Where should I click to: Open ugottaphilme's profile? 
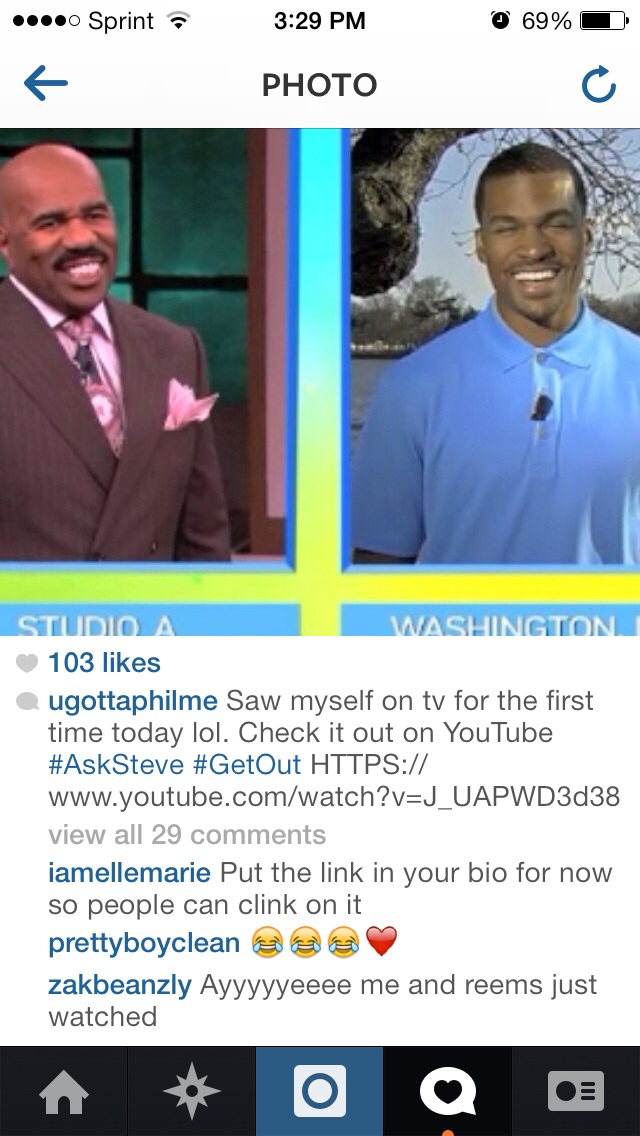[x=133, y=701]
